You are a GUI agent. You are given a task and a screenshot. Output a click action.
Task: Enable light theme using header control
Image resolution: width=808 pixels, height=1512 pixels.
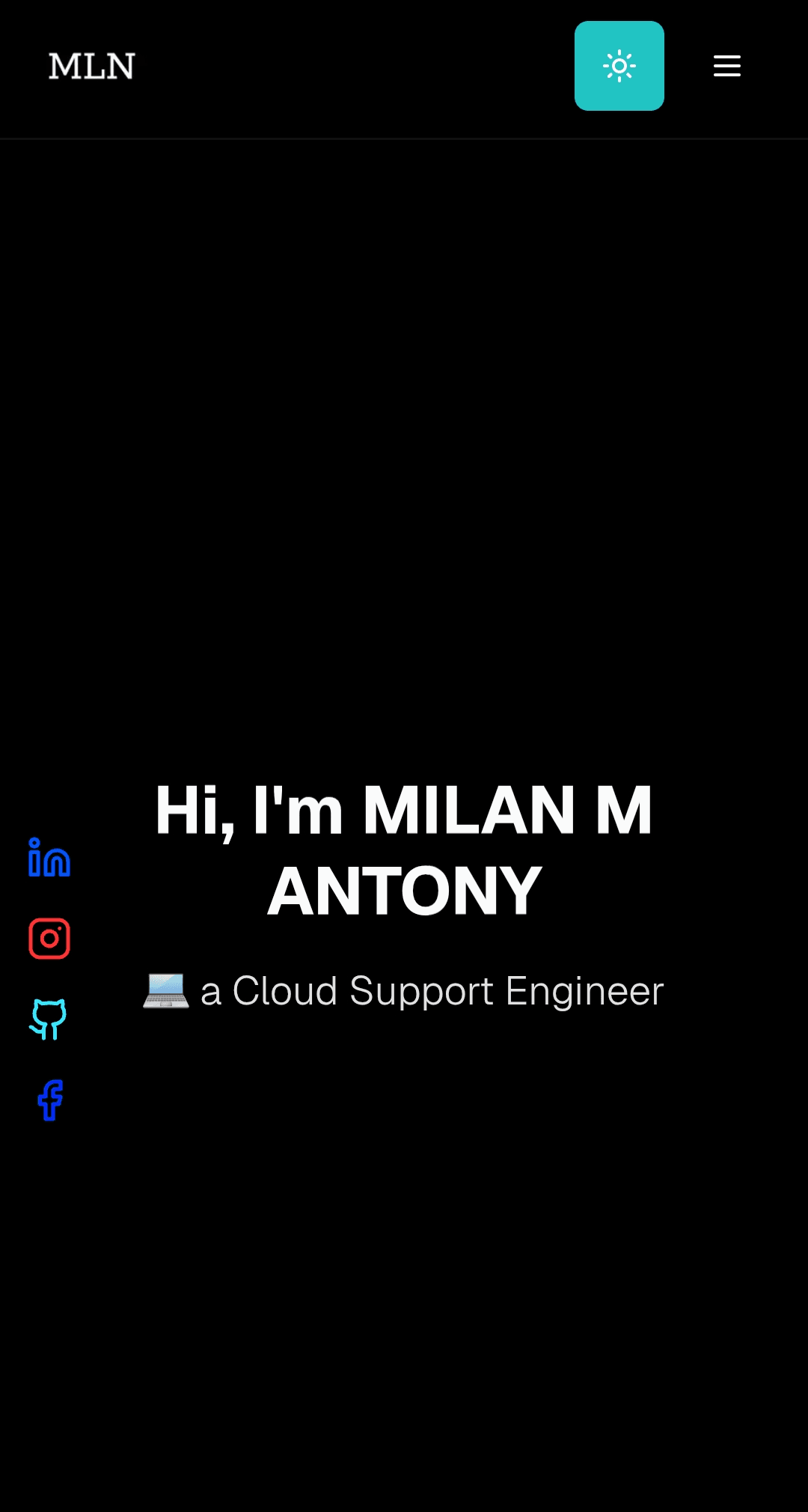(619, 66)
